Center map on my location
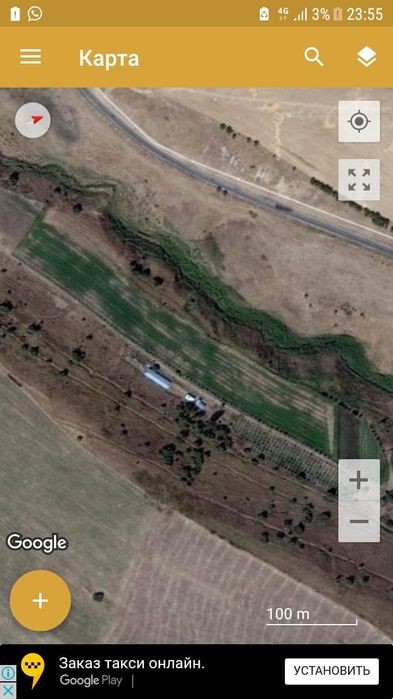The width and height of the screenshot is (393, 699). pos(359,121)
